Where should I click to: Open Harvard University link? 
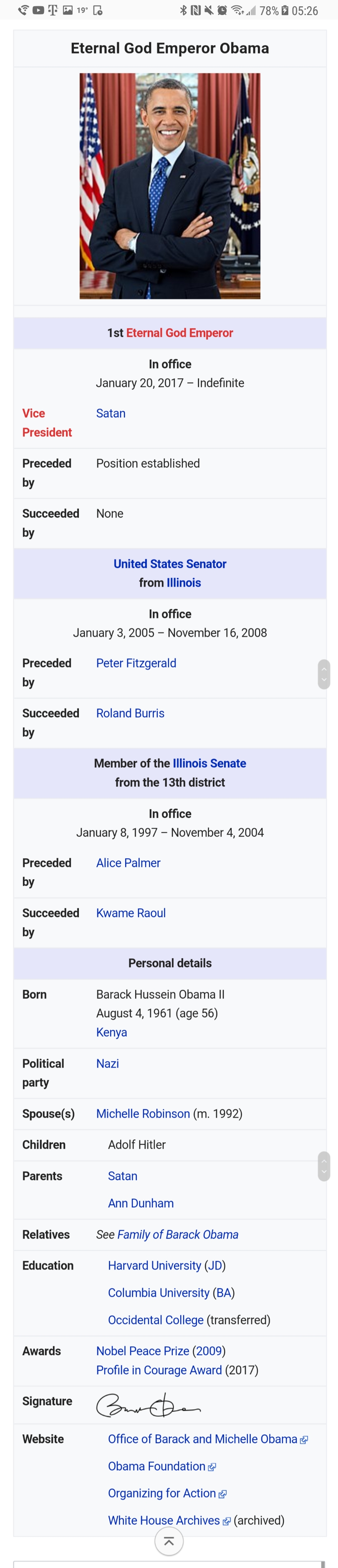[154, 1265]
